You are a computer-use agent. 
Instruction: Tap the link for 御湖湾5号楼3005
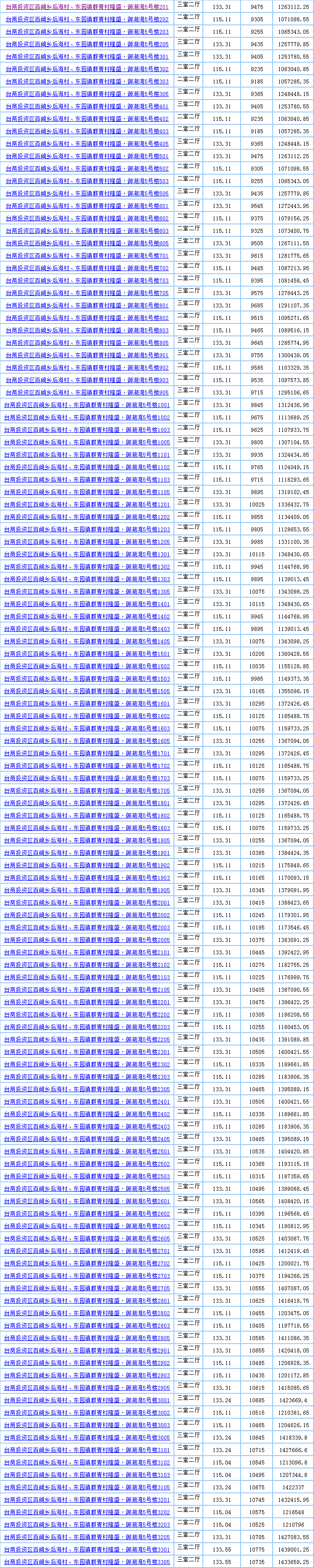87,1437
